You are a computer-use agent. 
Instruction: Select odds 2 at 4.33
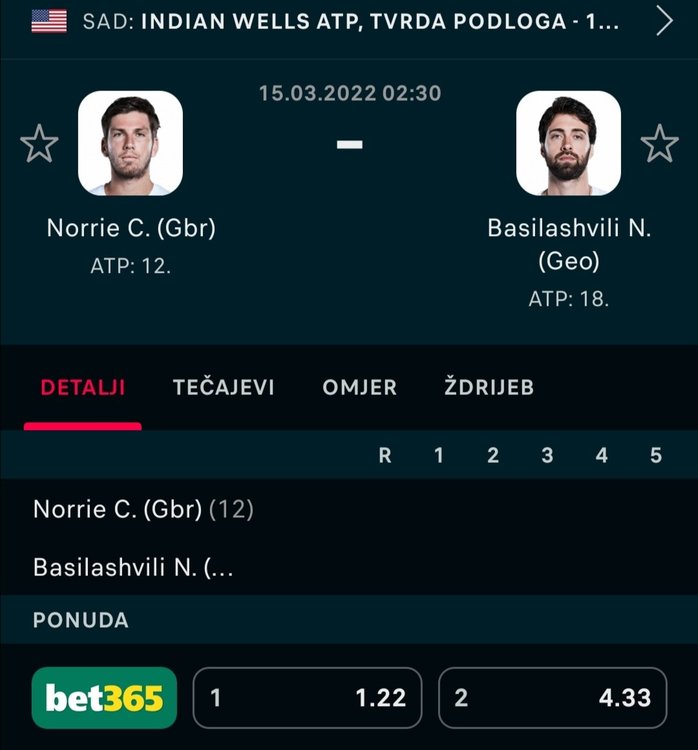(552, 698)
